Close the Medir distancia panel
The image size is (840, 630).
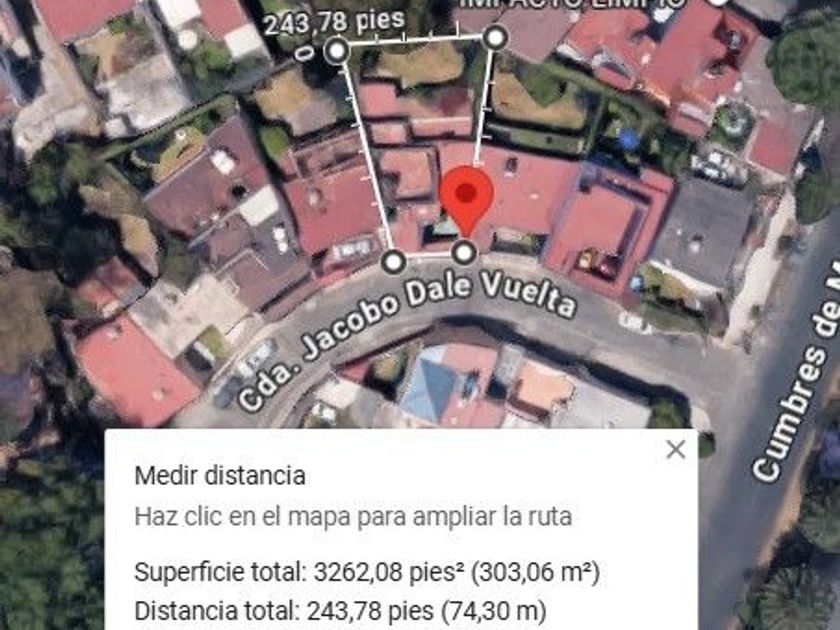676,450
